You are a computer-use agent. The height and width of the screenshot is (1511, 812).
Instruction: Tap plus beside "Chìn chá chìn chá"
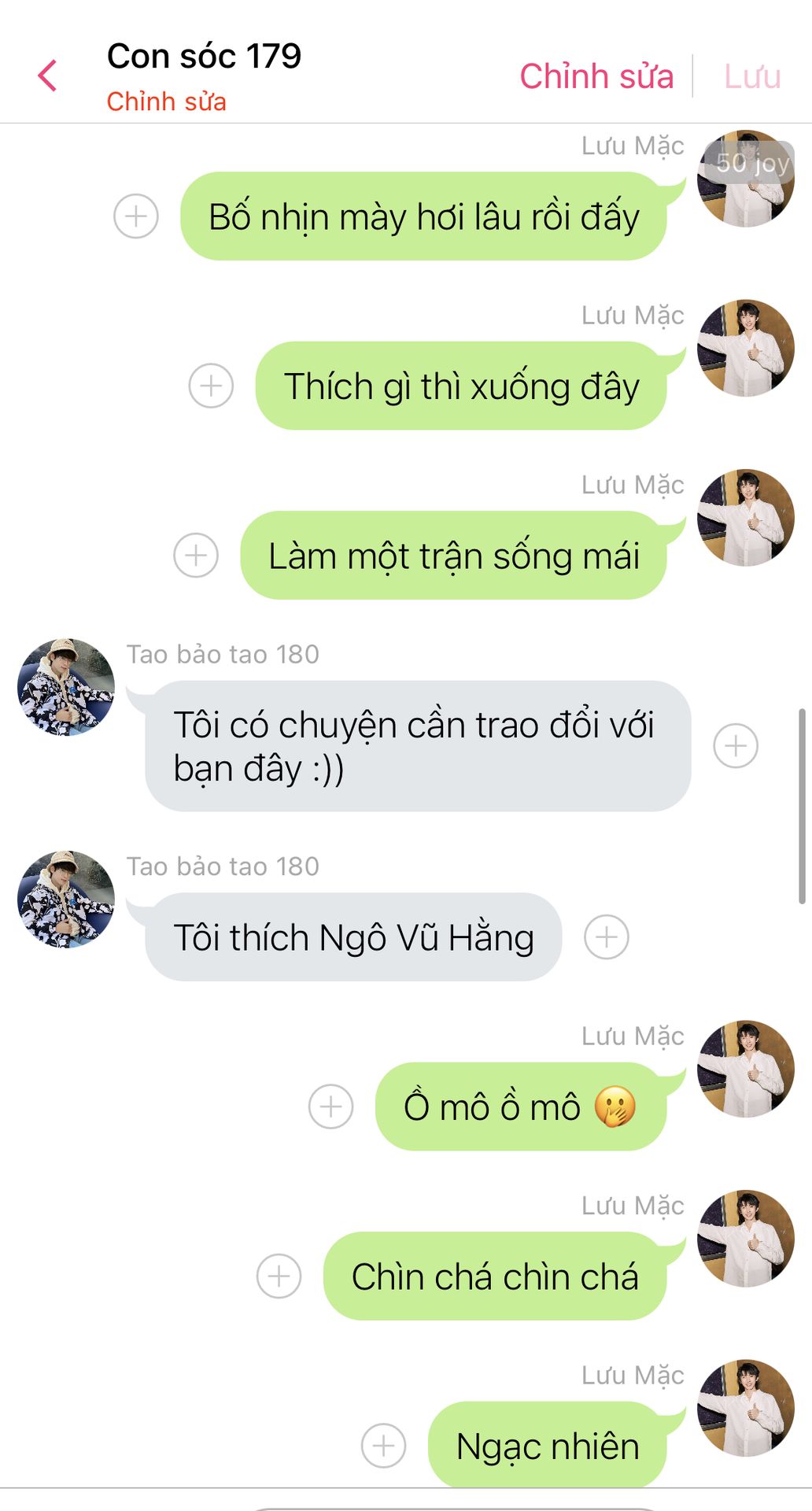(279, 1276)
